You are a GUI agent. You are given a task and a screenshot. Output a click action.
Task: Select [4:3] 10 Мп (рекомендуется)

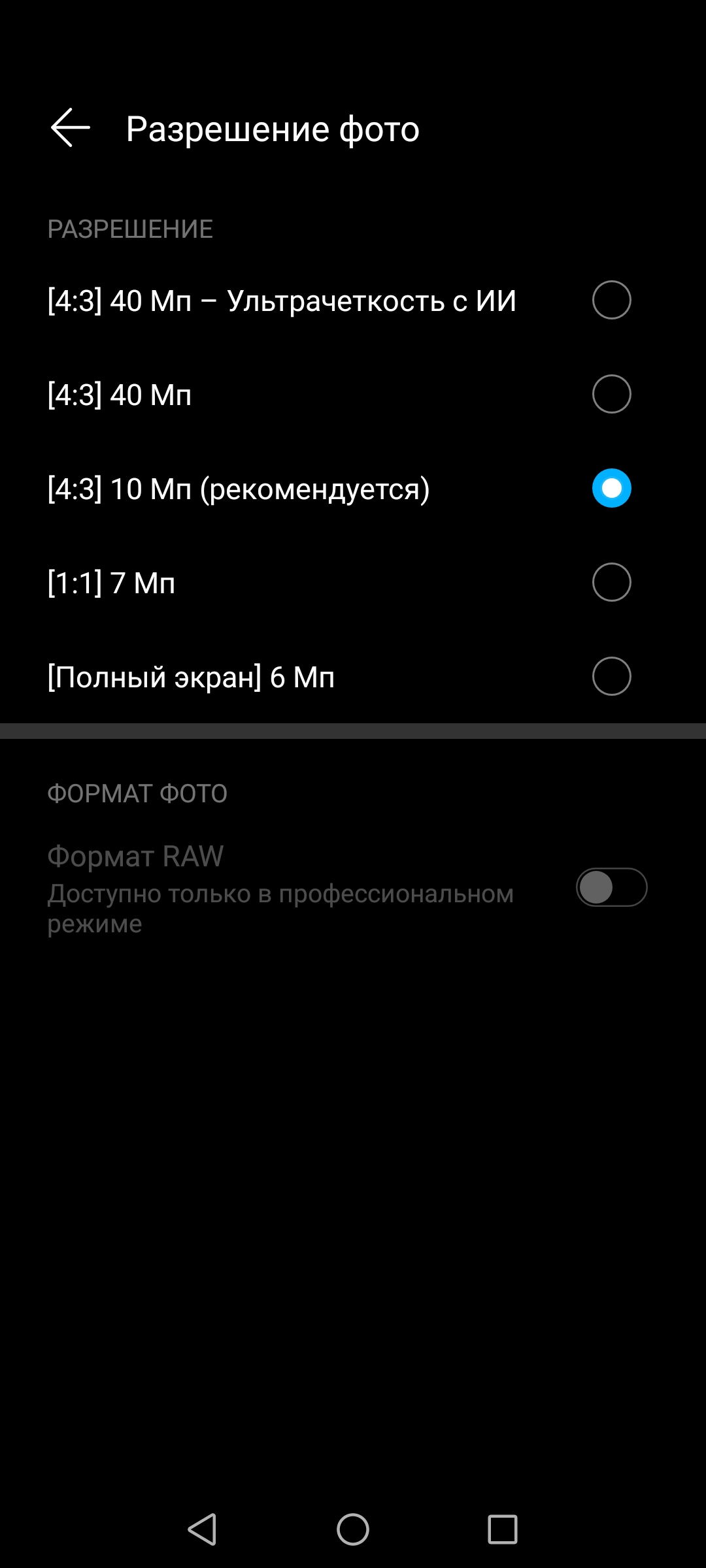[x=611, y=488]
